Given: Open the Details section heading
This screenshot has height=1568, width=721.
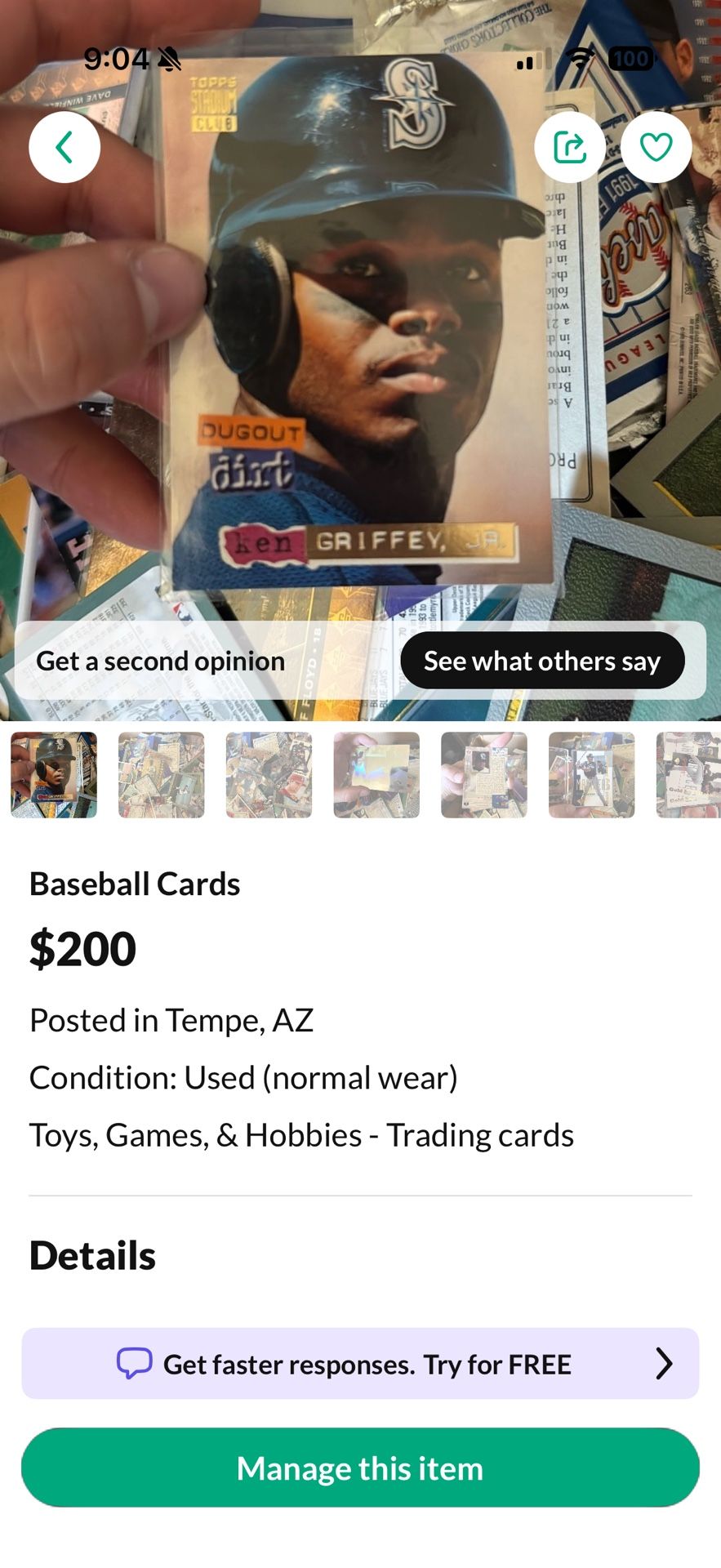Looking at the screenshot, I should 91,1255.
